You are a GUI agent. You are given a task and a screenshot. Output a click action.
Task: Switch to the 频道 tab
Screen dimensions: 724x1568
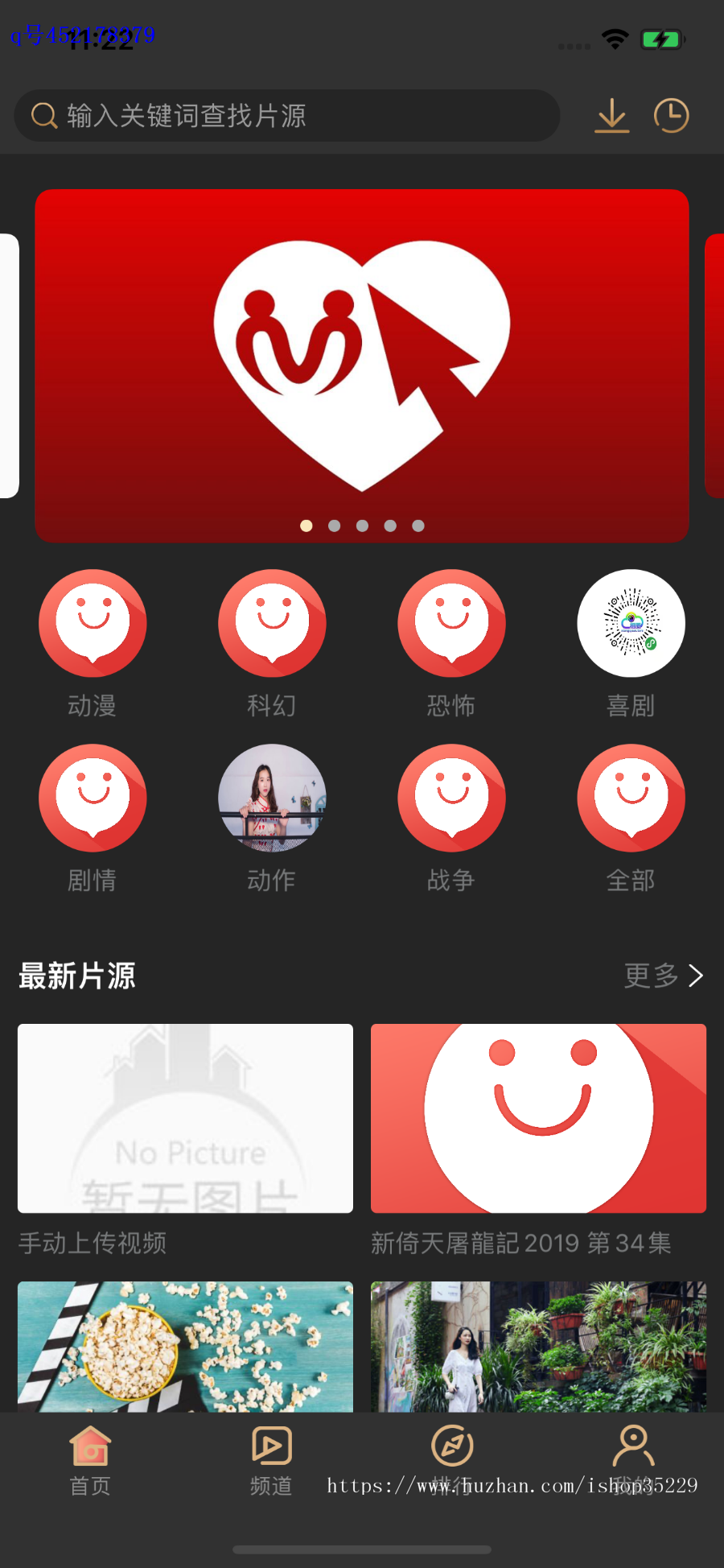pos(271,1461)
